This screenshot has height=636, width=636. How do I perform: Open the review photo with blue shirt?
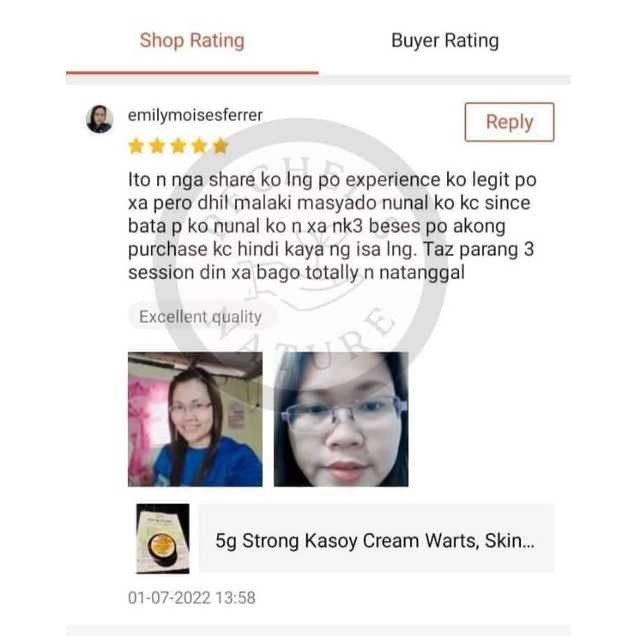195,419
